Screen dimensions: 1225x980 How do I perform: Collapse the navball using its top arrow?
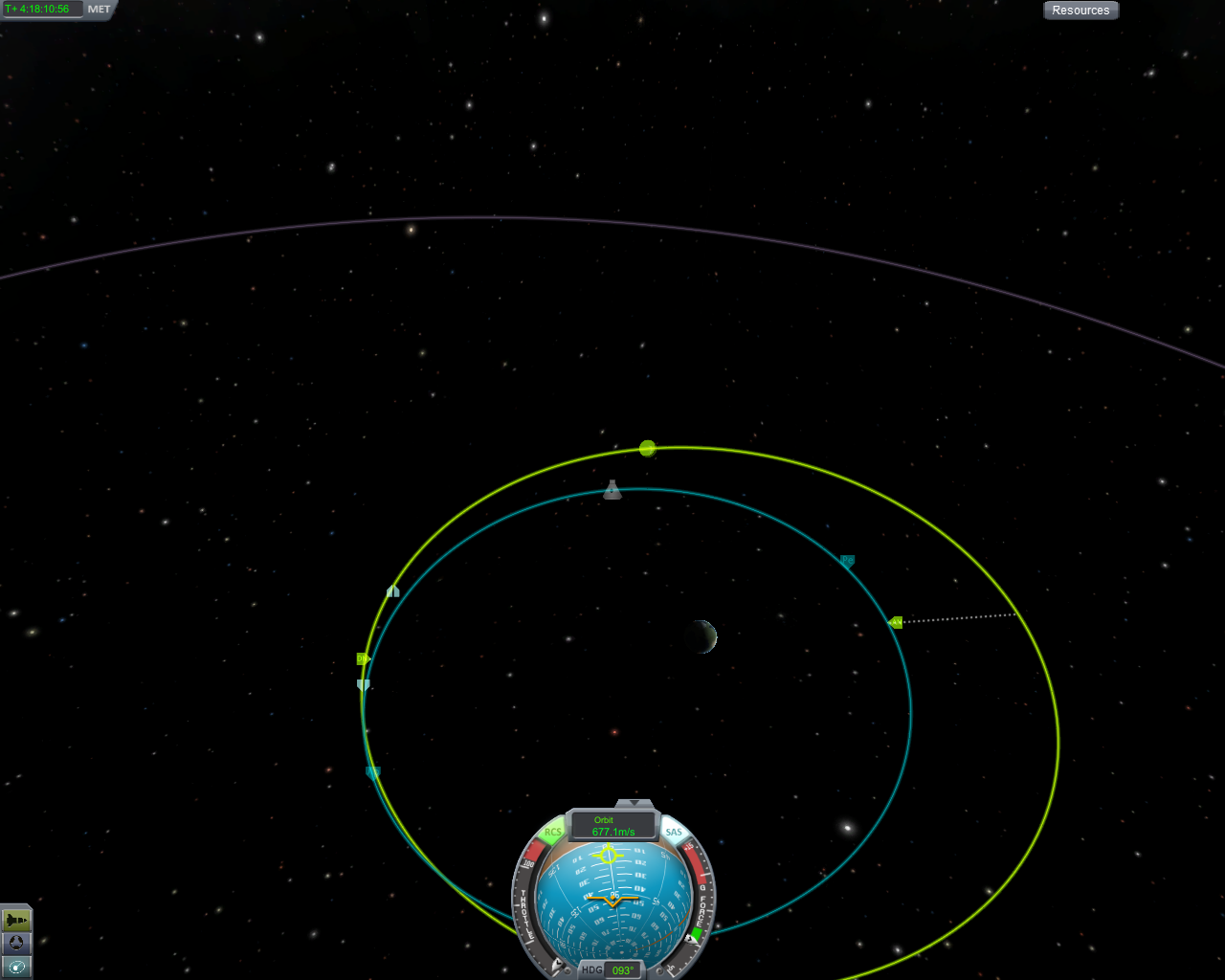[634, 804]
